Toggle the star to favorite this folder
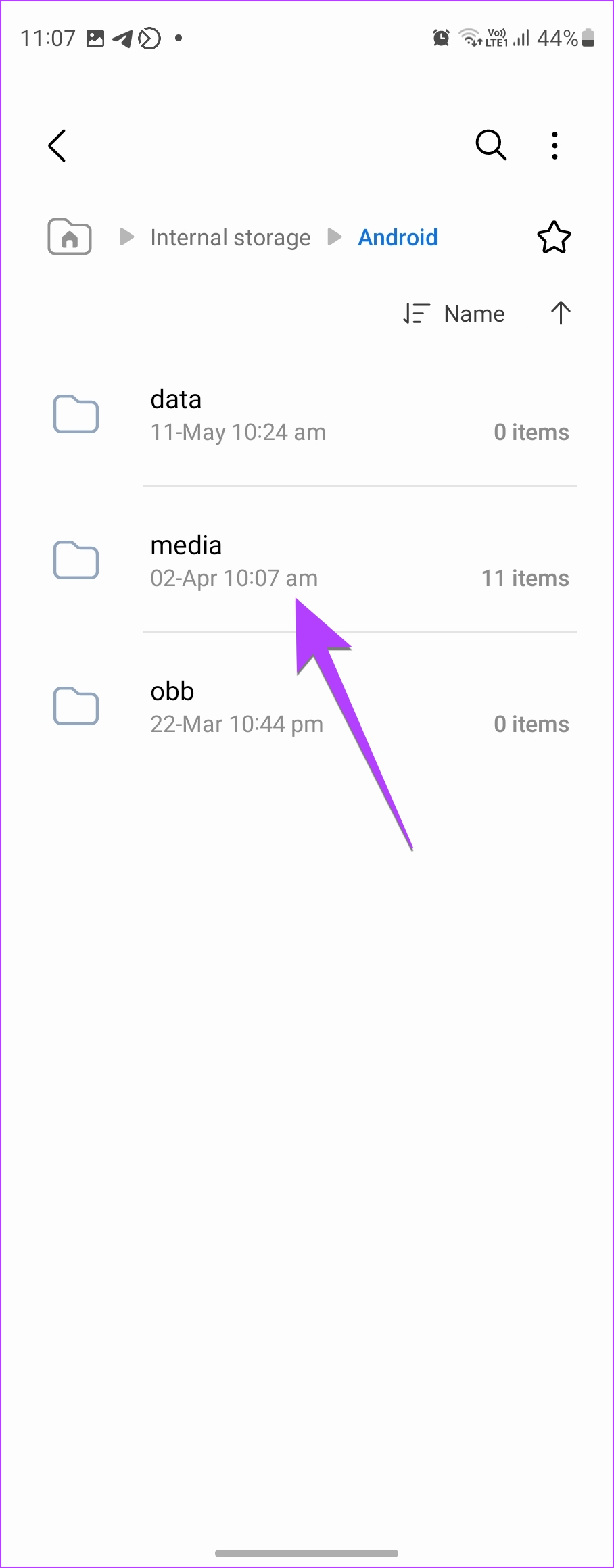The width and height of the screenshot is (614, 1568). tap(554, 237)
